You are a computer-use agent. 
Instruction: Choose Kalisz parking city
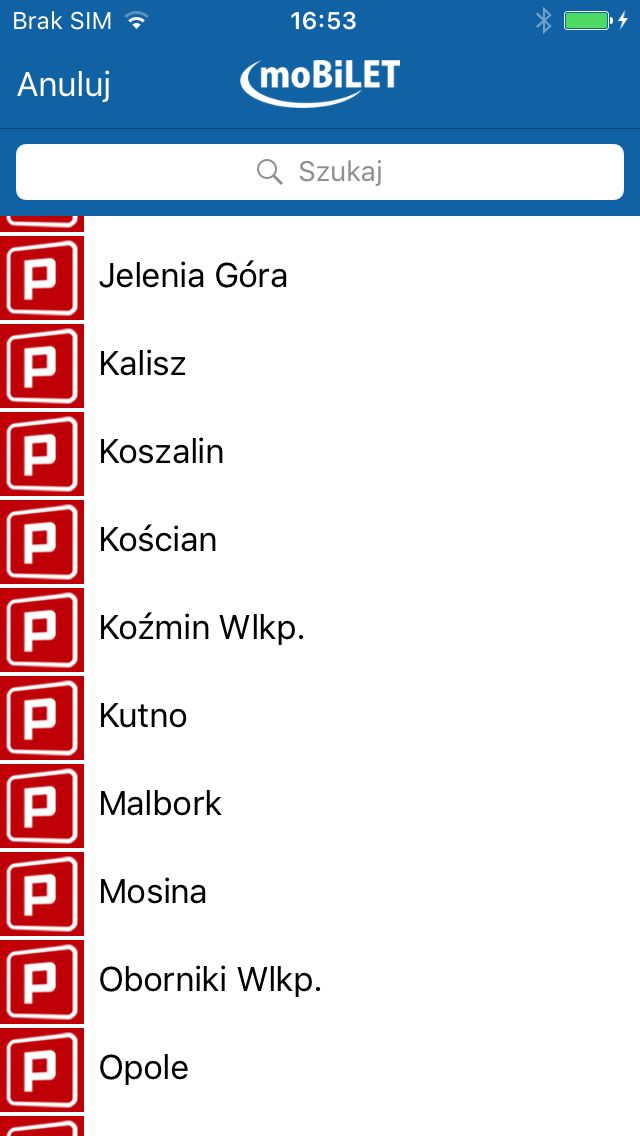tap(320, 364)
